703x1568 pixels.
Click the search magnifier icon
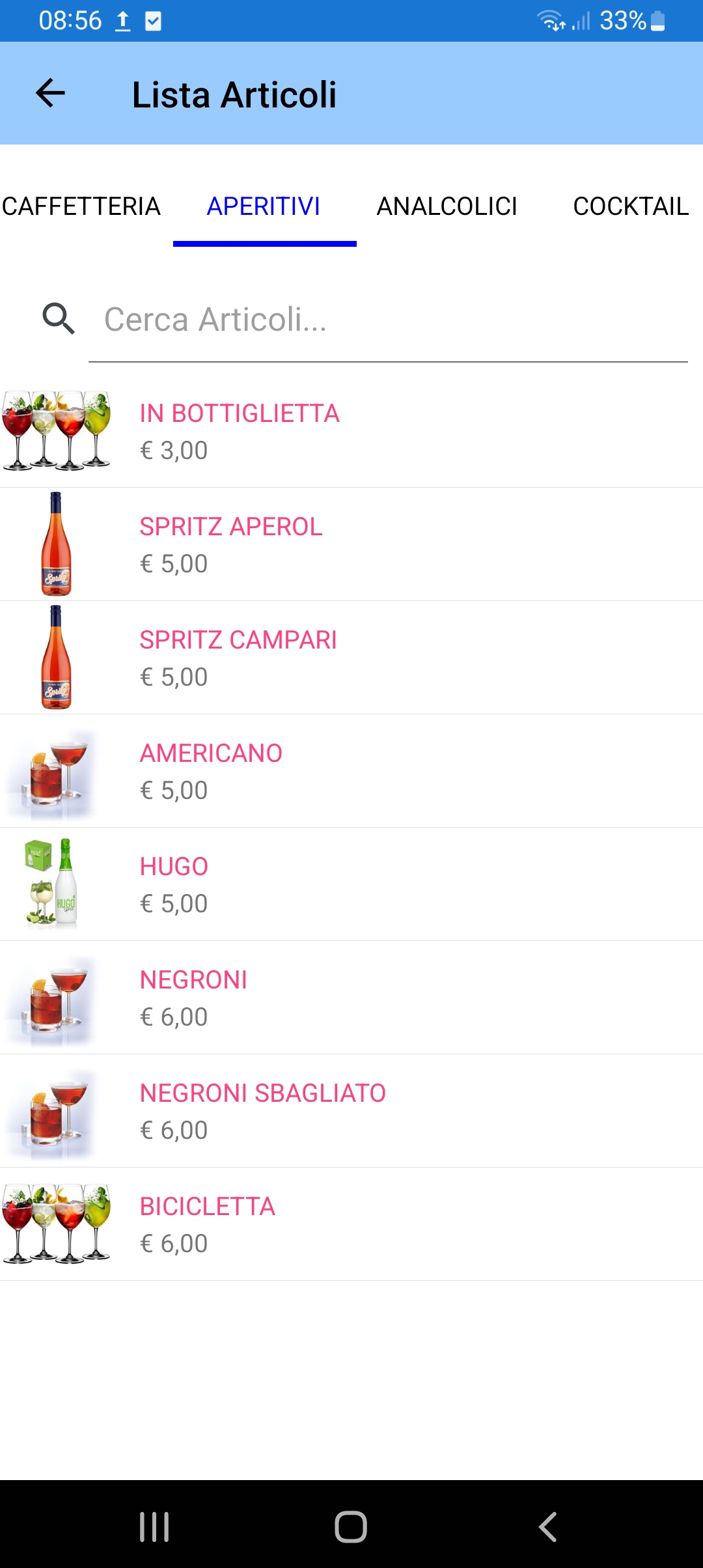(x=59, y=319)
